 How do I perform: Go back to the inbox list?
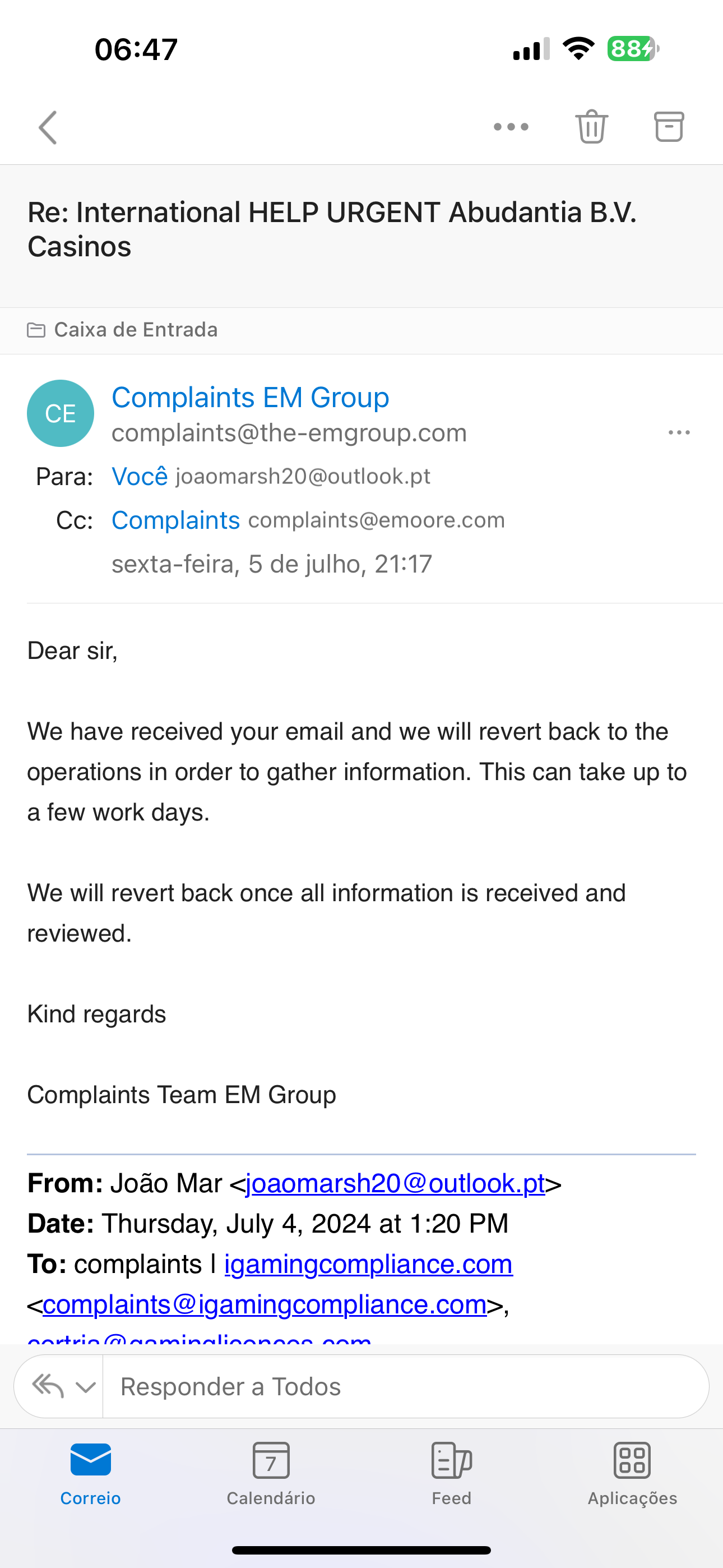(x=48, y=127)
